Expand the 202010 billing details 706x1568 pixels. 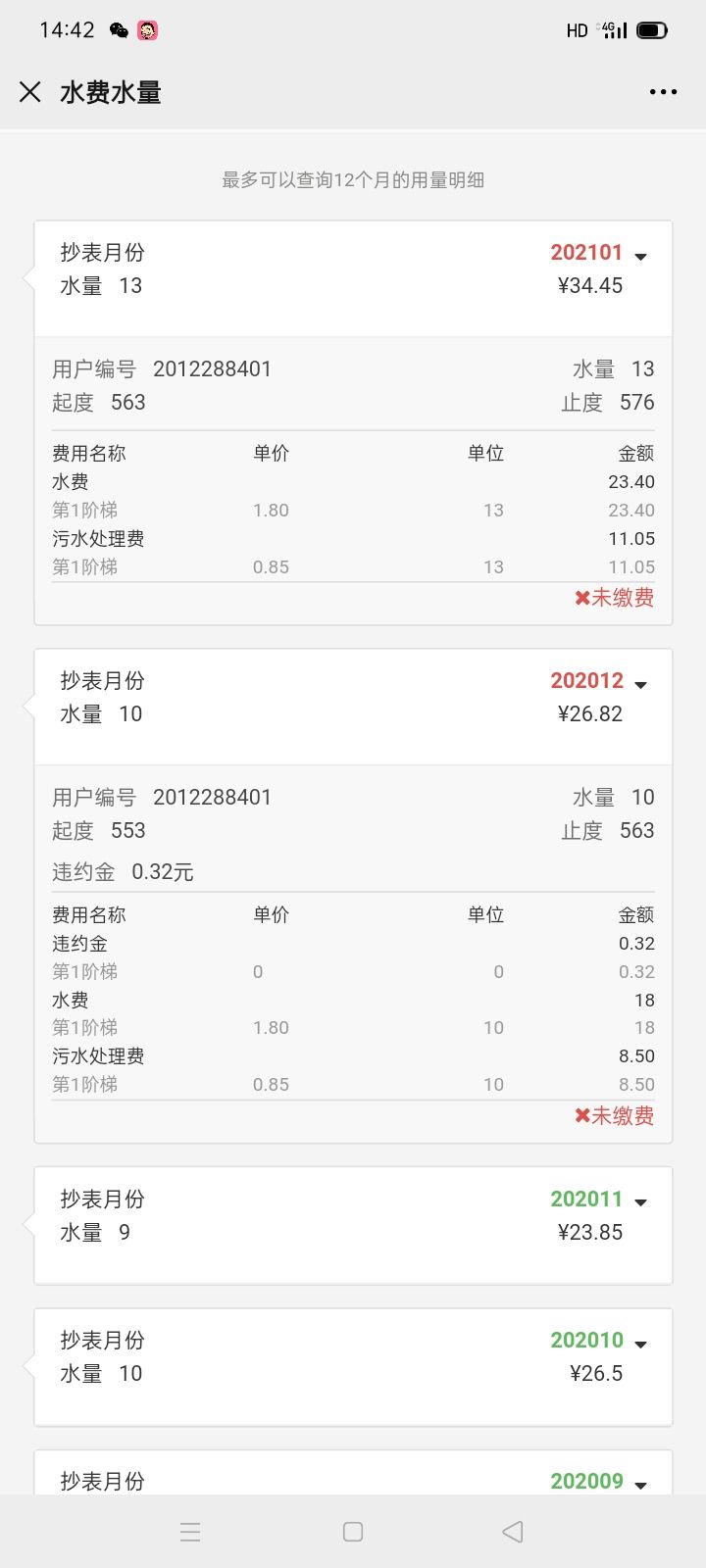(x=641, y=1345)
